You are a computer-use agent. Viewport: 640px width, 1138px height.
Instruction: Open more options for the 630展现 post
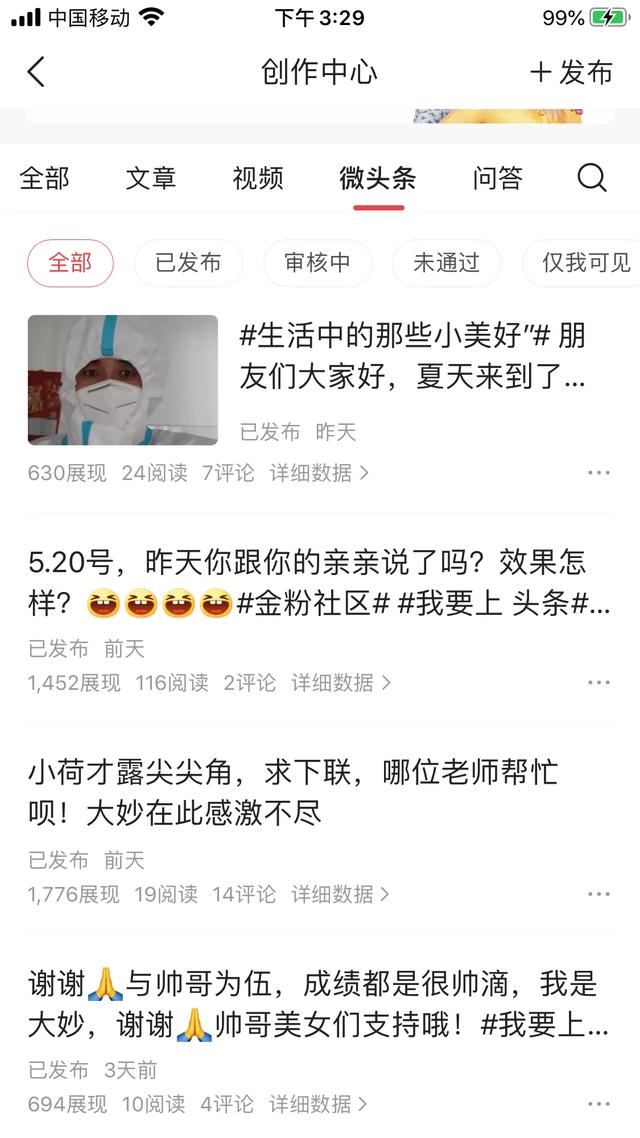pyautogui.click(x=599, y=472)
